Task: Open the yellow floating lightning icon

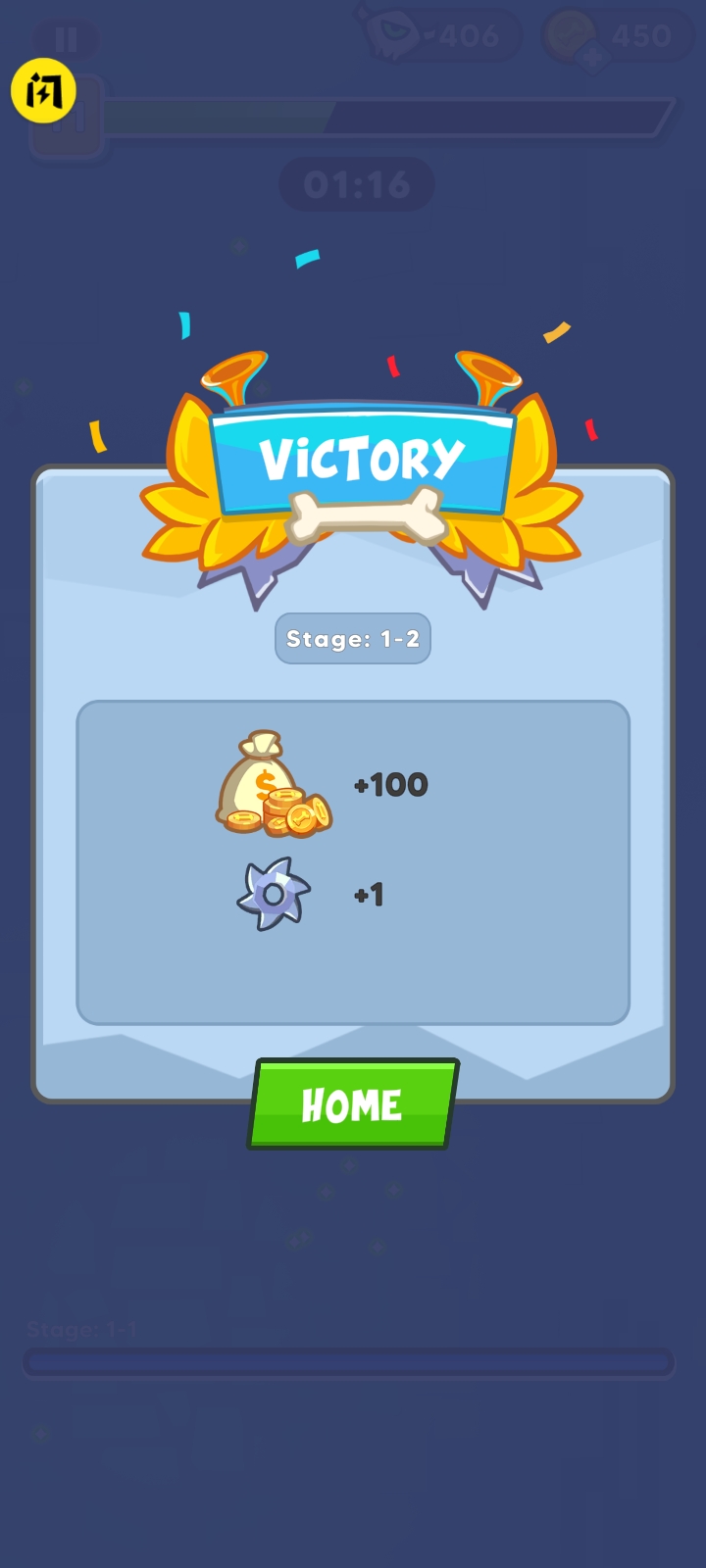Action: tap(43, 91)
